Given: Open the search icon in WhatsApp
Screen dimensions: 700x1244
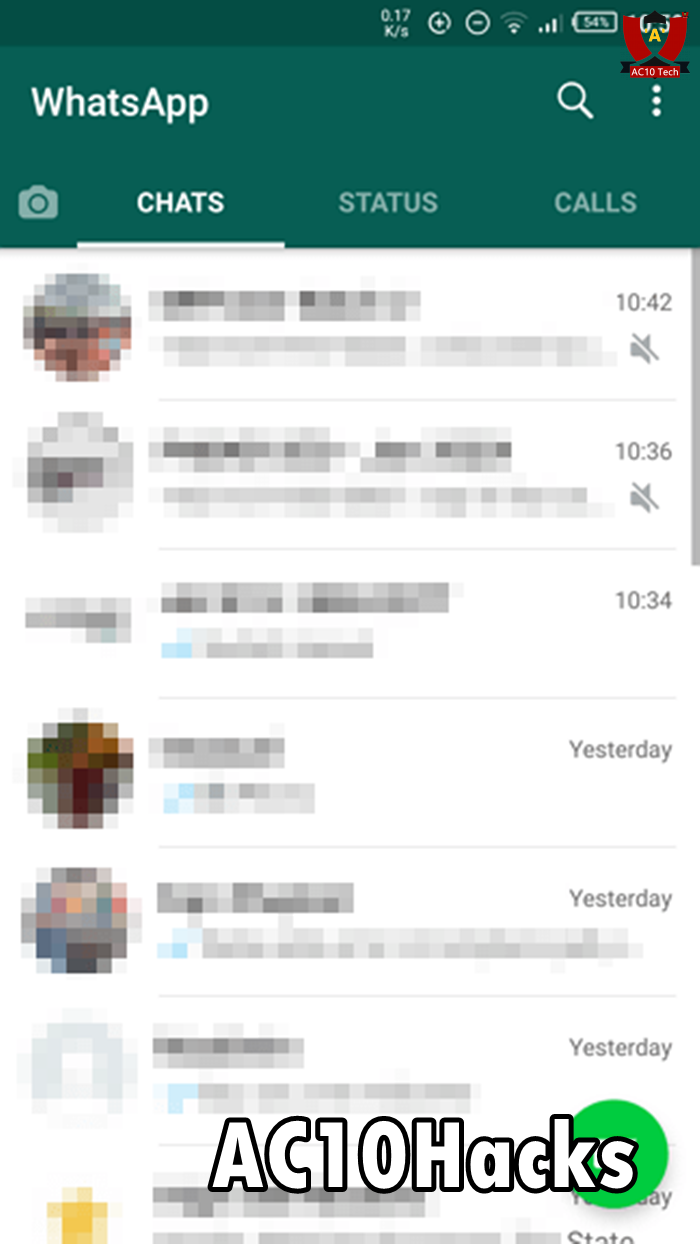Looking at the screenshot, I should pyautogui.click(x=574, y=101).
